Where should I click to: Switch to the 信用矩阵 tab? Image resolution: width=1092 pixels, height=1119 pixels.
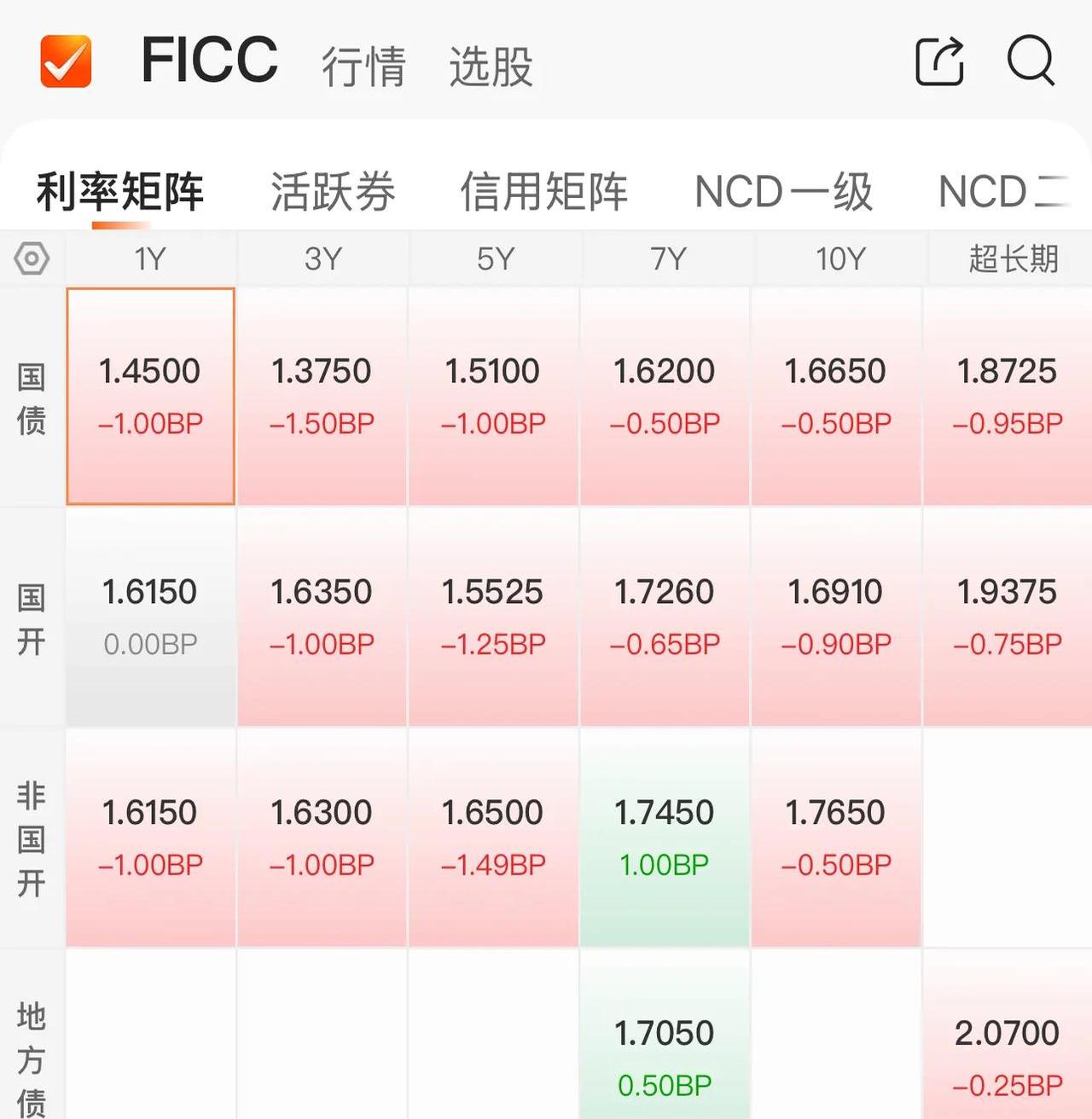(543, 191)
